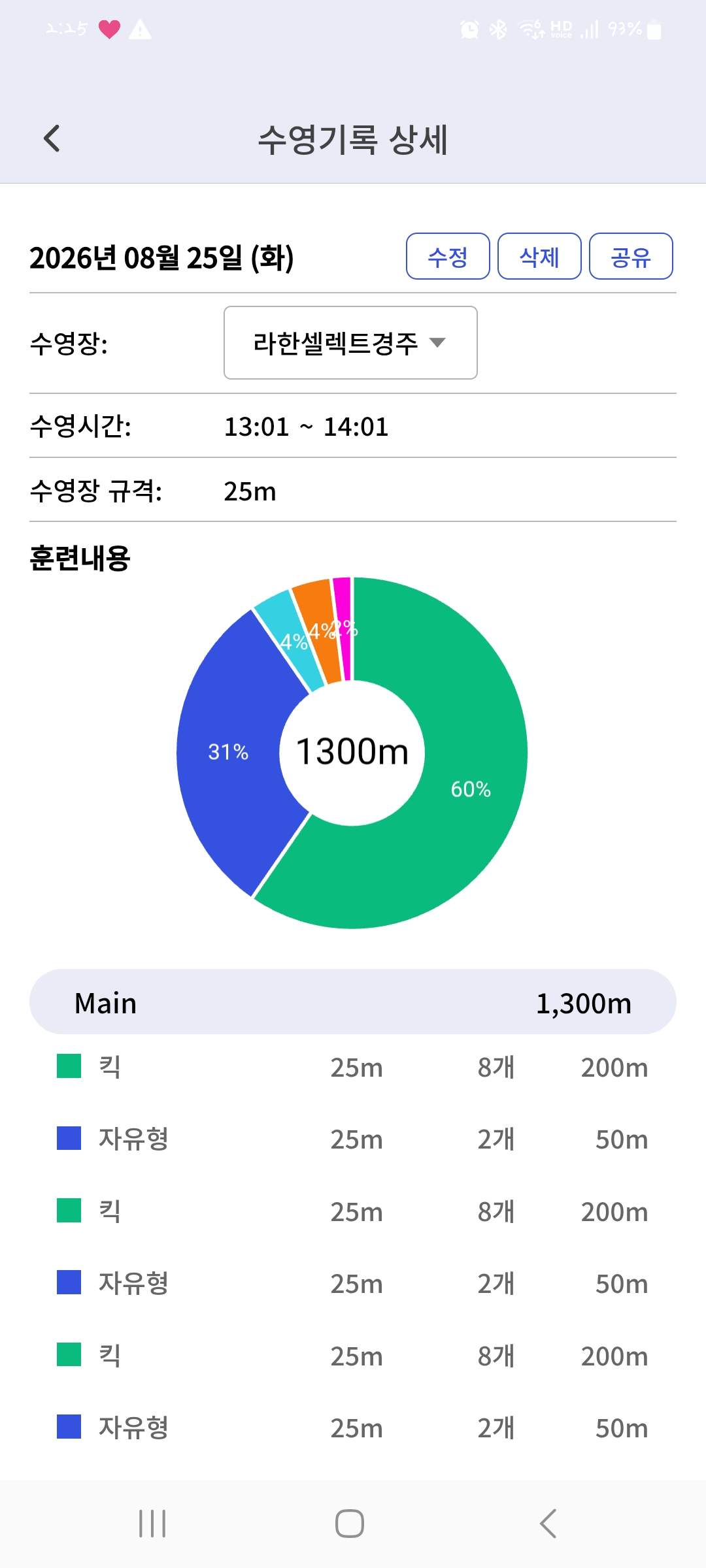
Task: Delete this record with 삭제
Action: click(539, 256)
